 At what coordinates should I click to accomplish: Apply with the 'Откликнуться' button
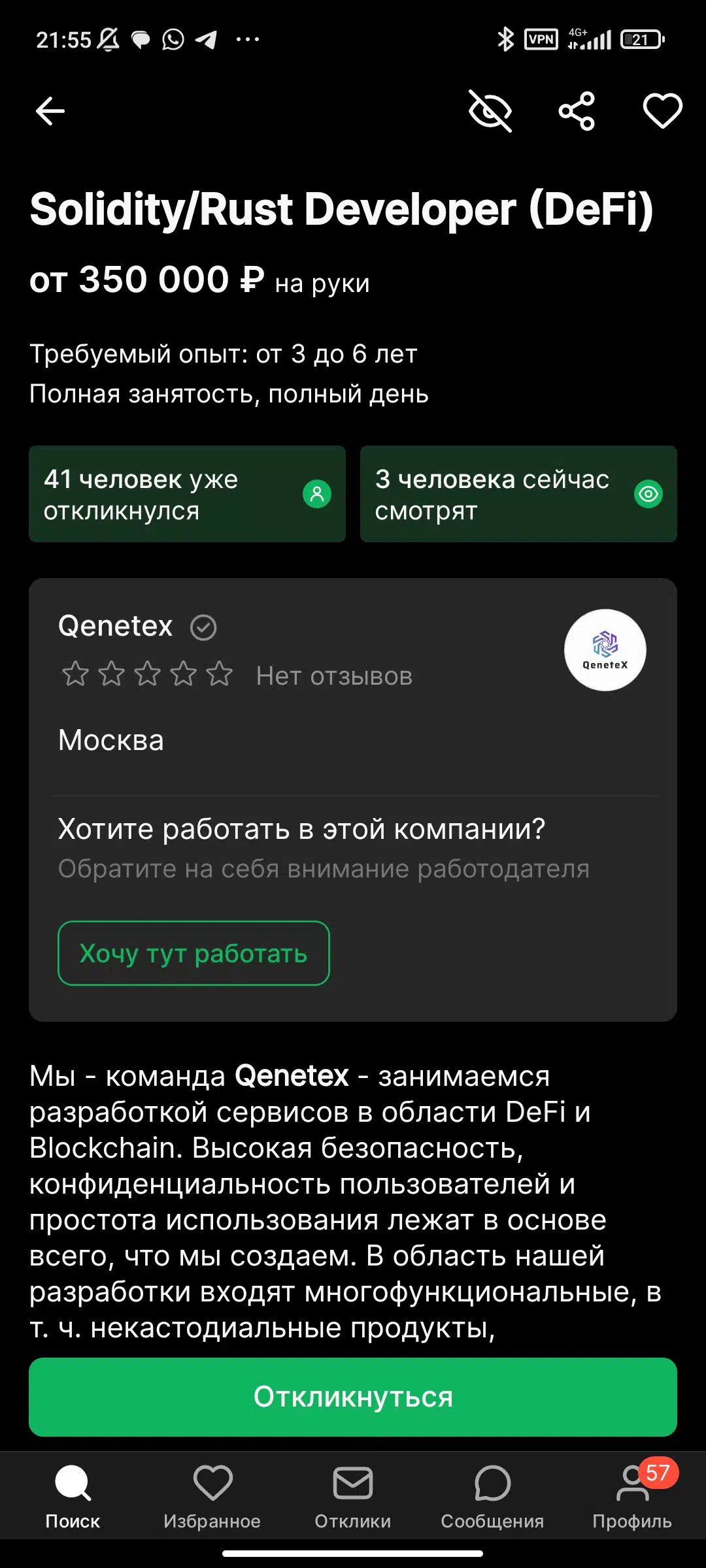(x=353, y=1397)
